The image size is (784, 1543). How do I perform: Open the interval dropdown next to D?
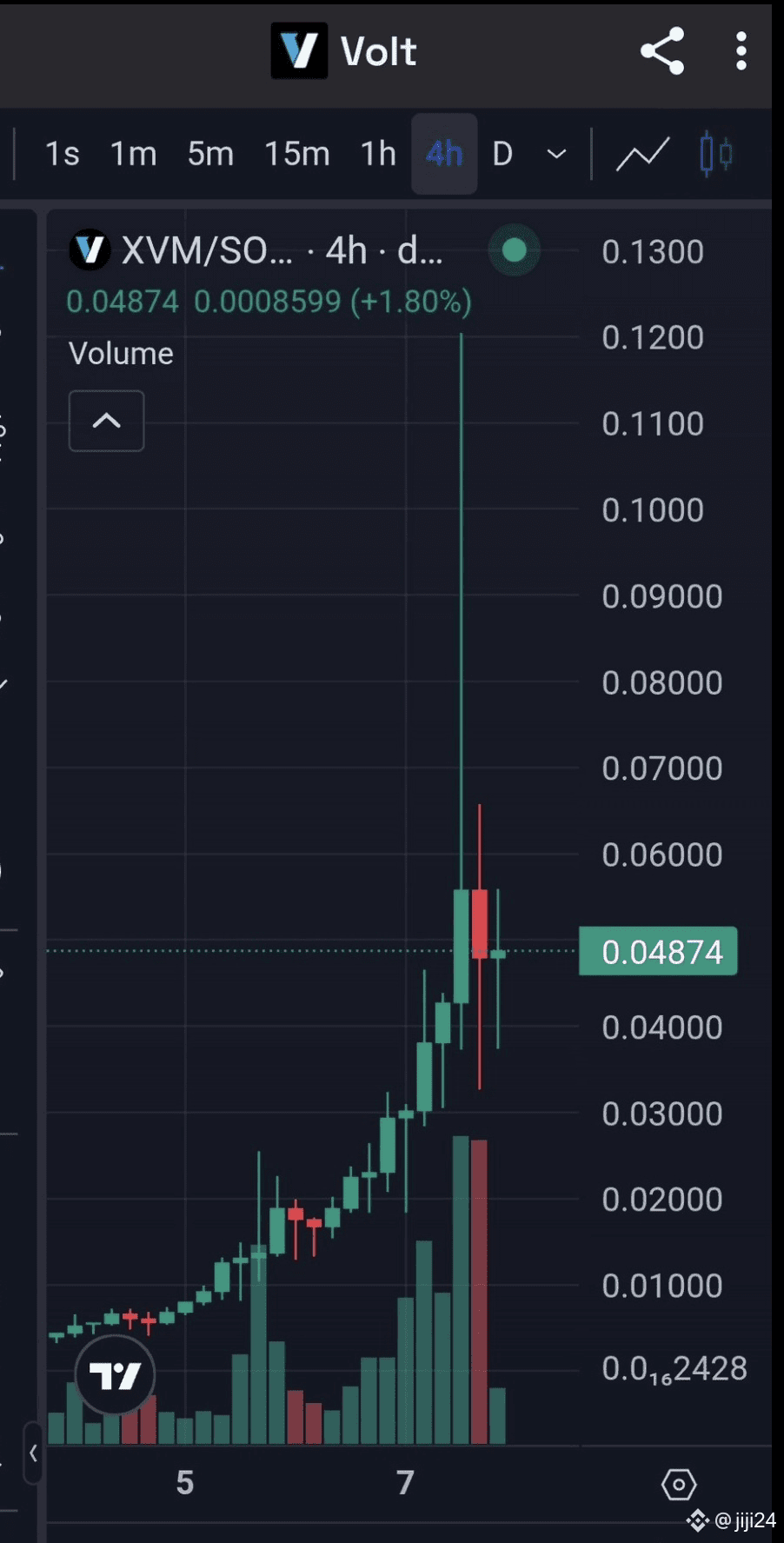[555, 153]
